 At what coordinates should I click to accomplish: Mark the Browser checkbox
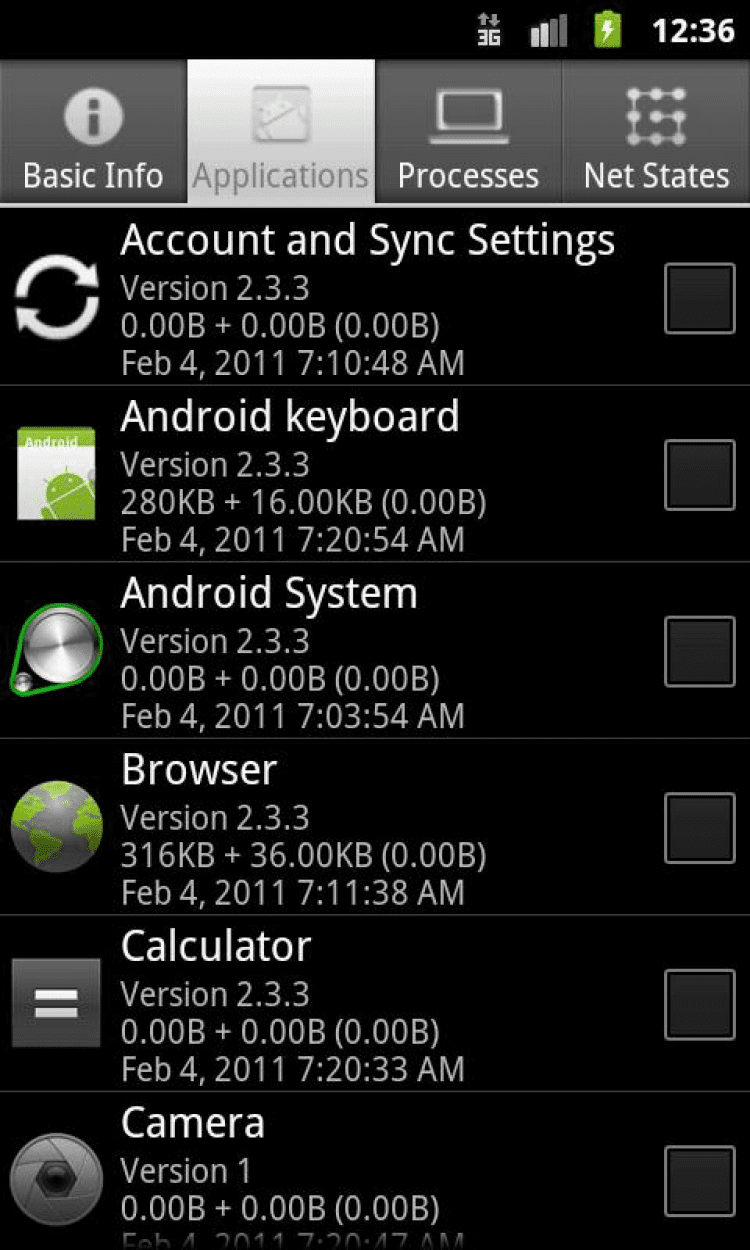coord(700,828)
